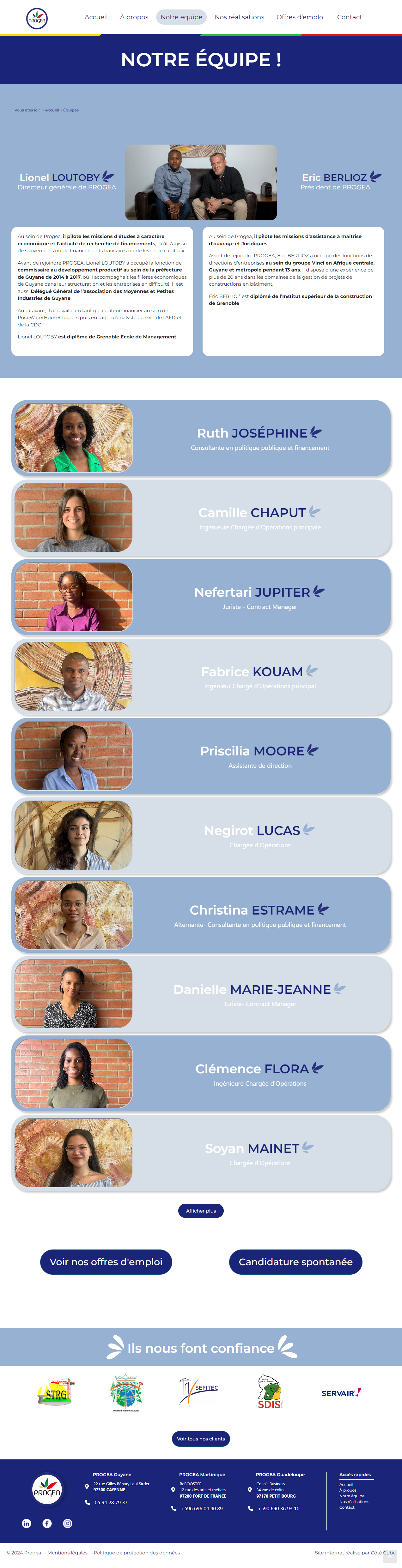The image size is (402, 1568).
Task: Select Contact in the top navigation
Action: pyautogui.click(x=349, y=17)
